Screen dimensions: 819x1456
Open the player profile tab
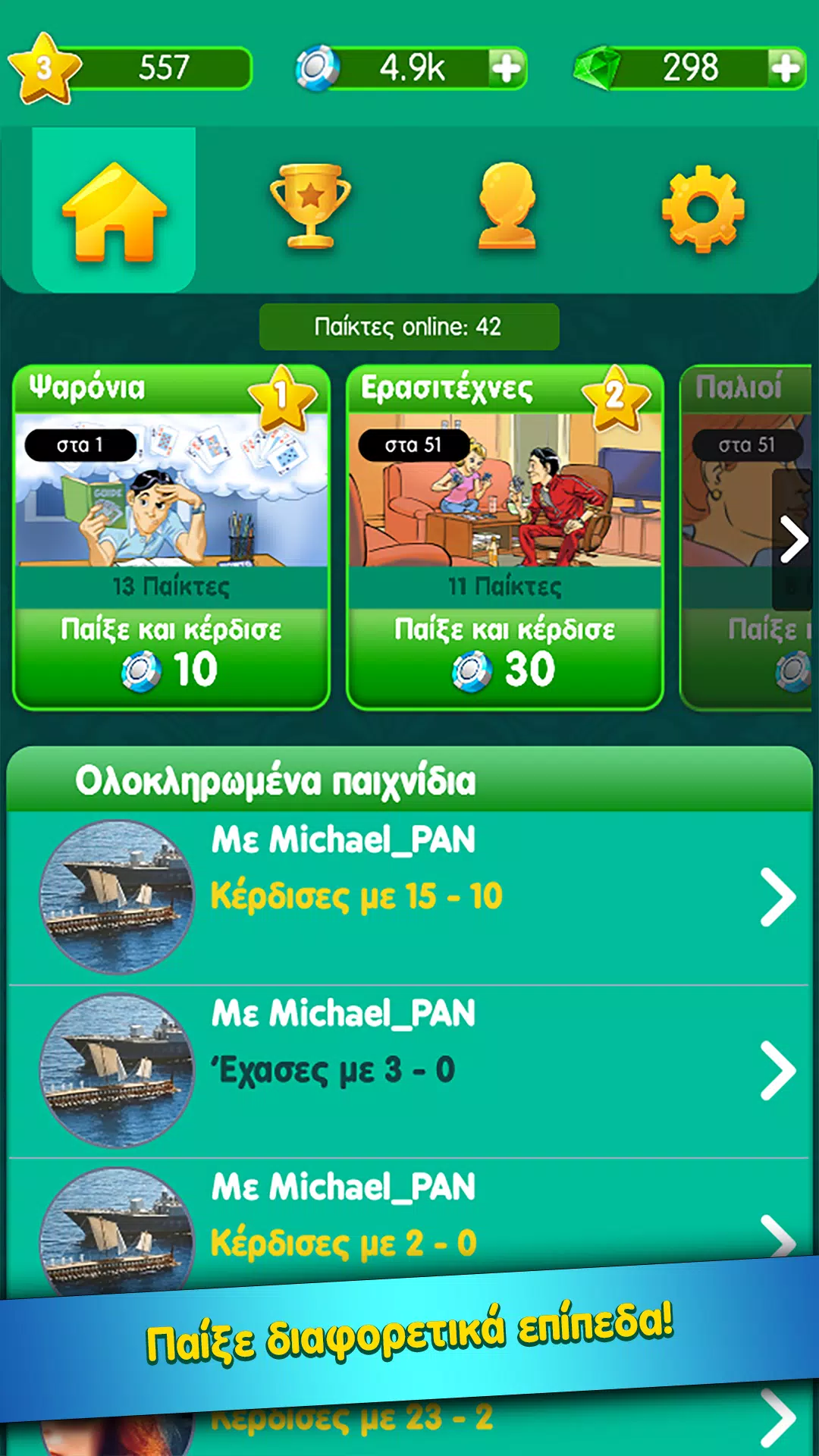coord(507,206)
